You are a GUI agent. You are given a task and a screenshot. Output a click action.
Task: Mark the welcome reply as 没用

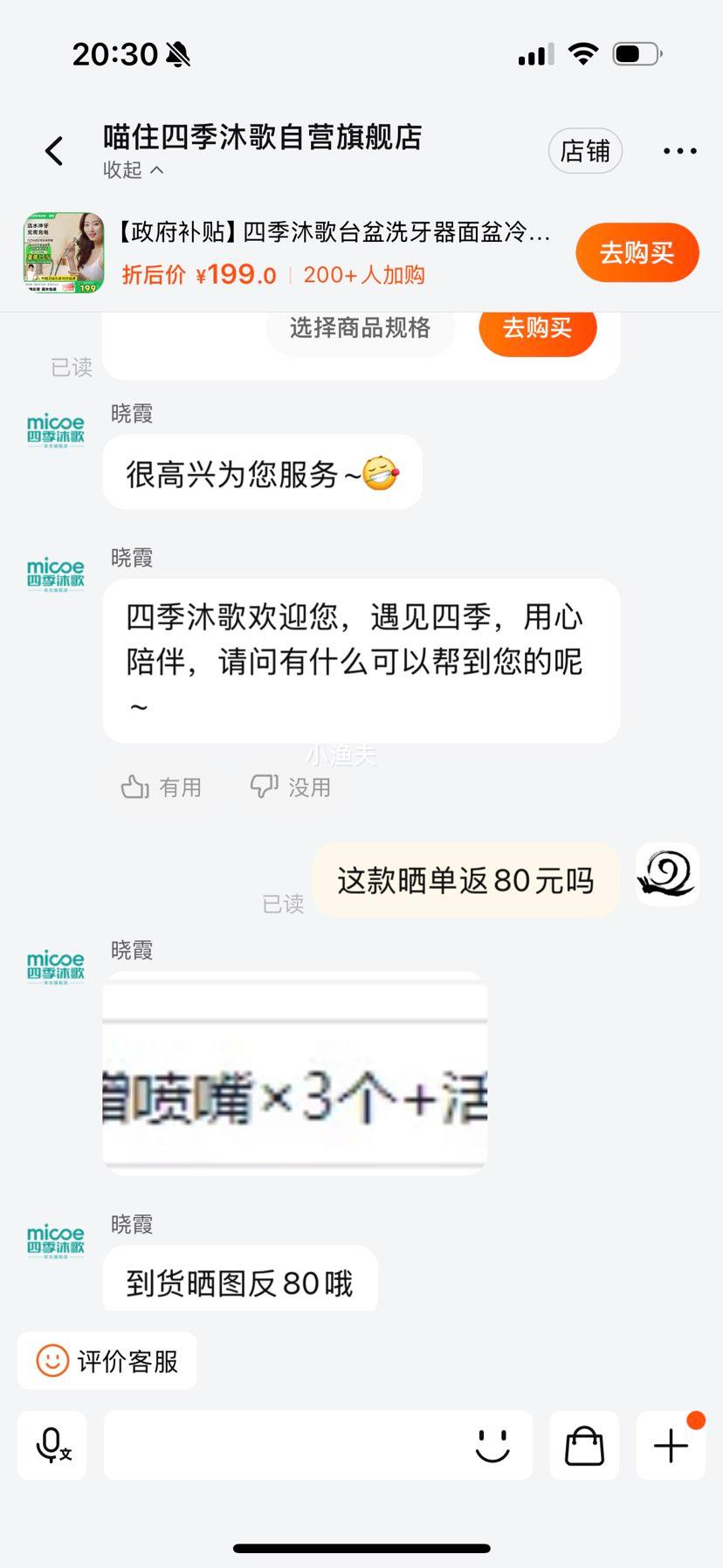click(291, 787)
